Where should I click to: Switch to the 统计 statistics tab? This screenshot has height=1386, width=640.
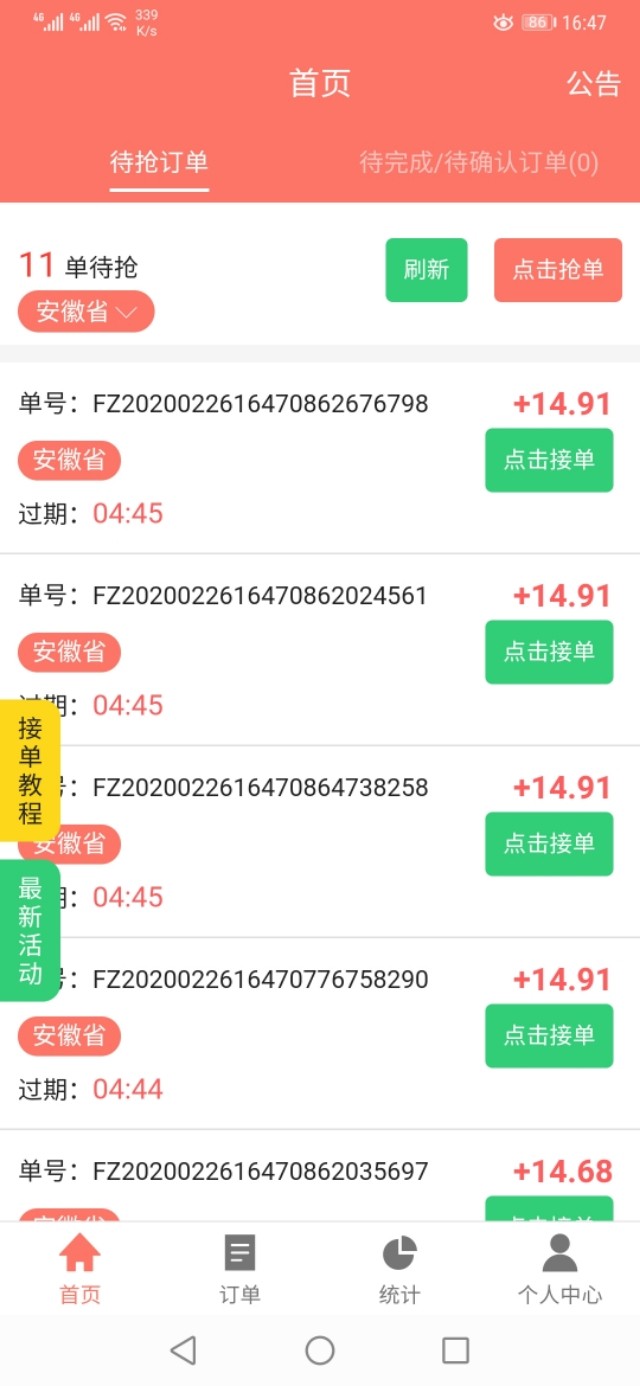coord(399,1268)
